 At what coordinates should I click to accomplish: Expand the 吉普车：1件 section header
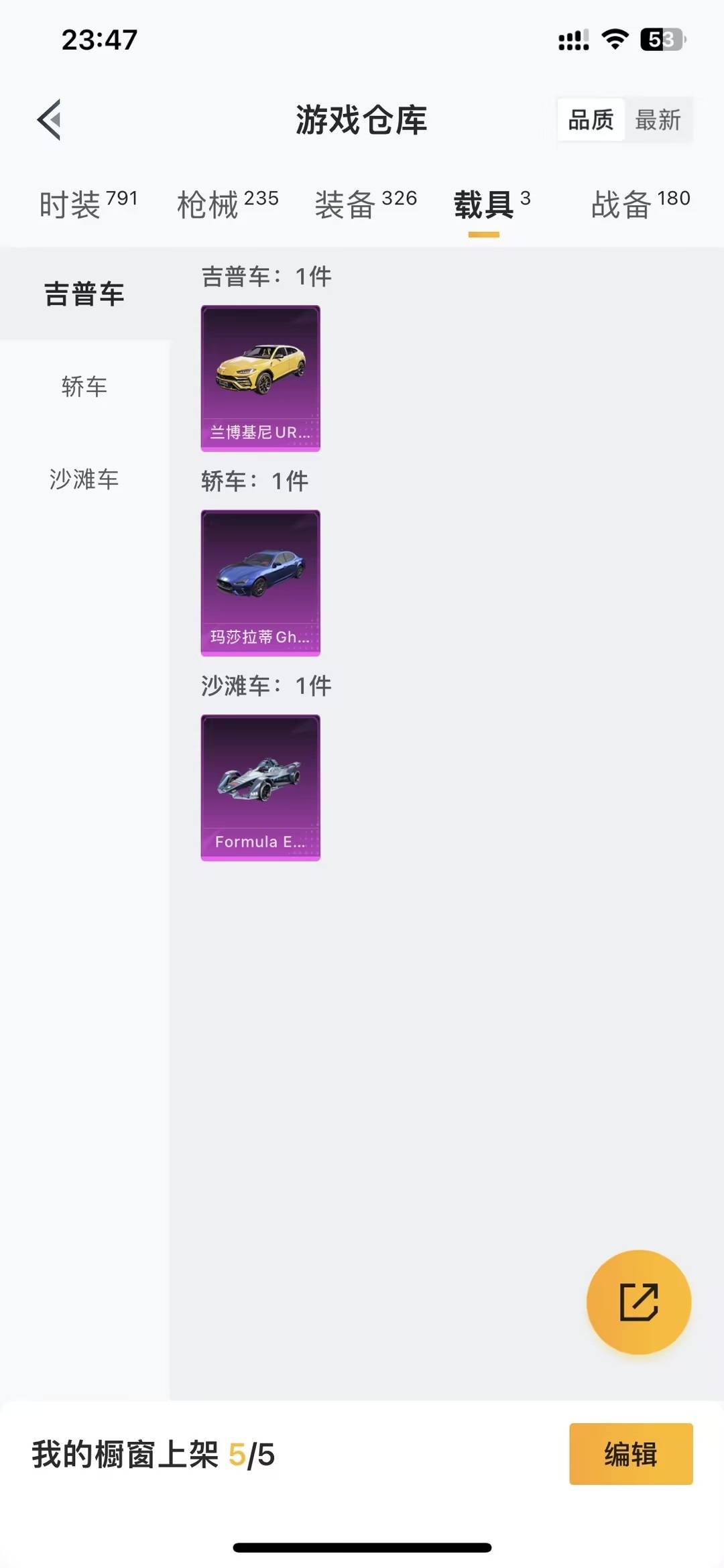click(265, 275)
